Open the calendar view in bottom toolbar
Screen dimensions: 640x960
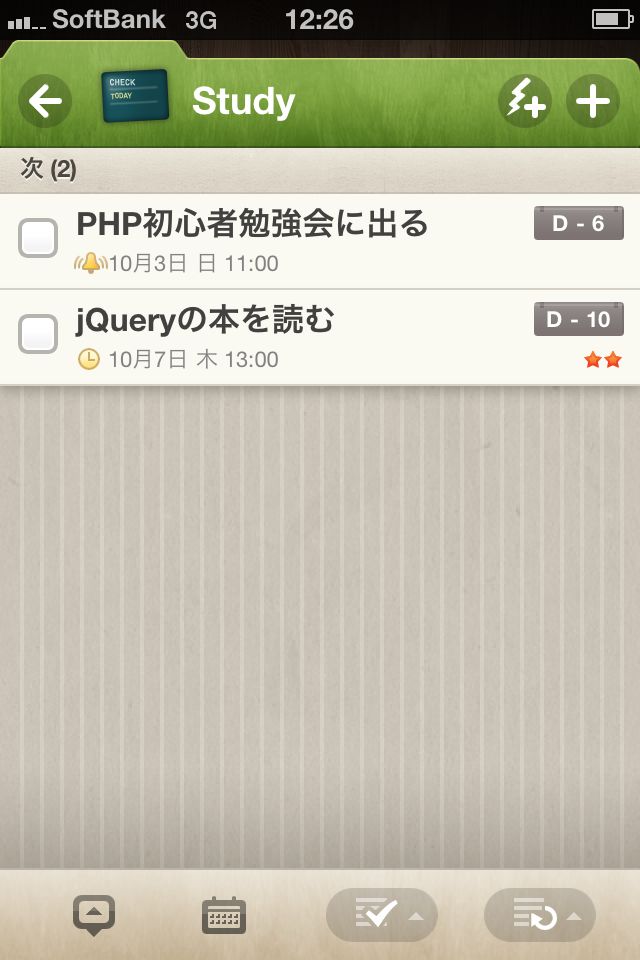[224, 915]
